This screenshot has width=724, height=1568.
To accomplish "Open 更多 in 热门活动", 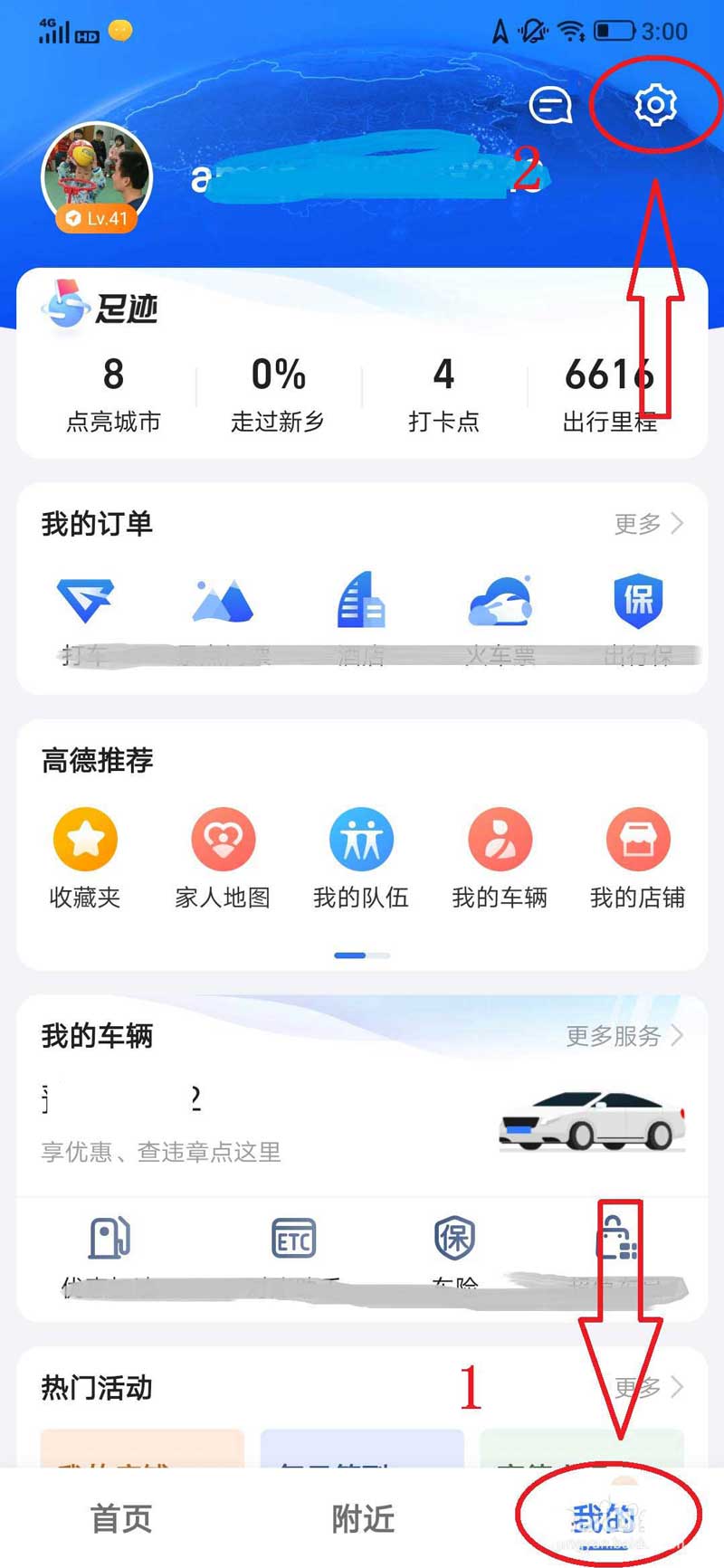I will click(649, 1387).
